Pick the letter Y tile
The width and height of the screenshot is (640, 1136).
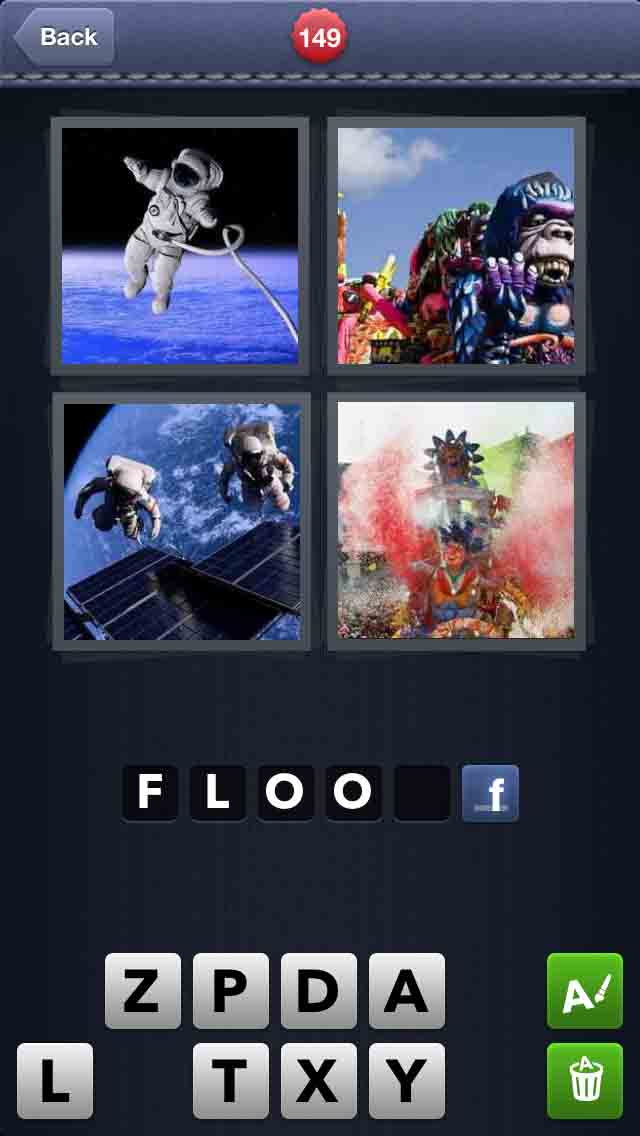click(x=407, y=1081)
